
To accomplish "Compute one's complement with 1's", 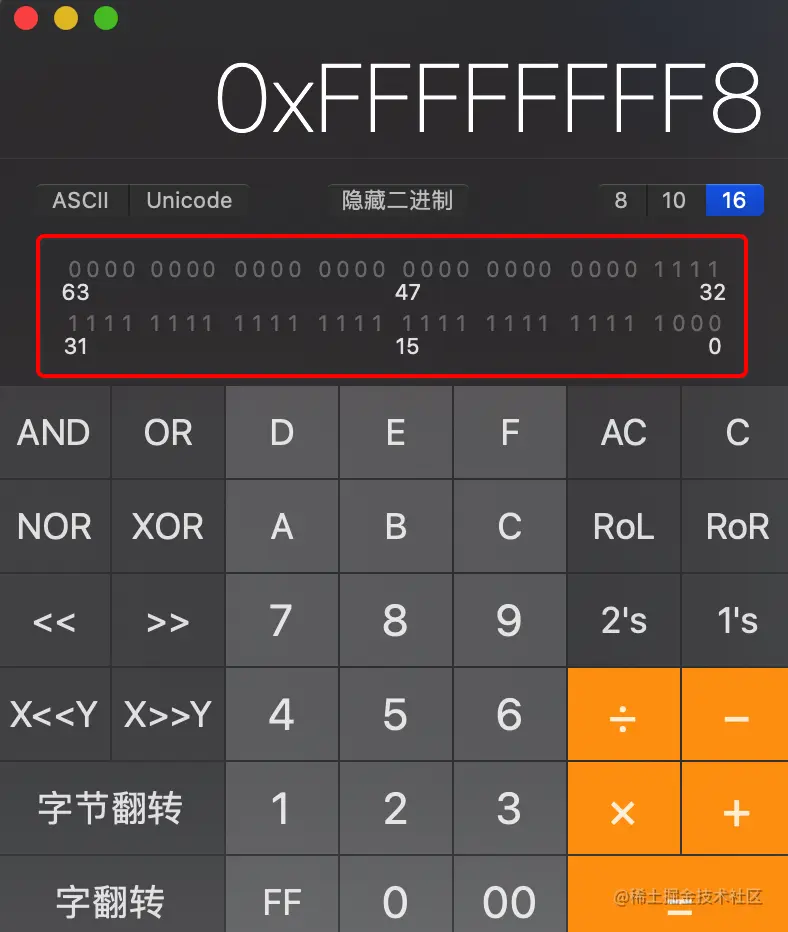I will pyautogui.click(x=737, y=621).
